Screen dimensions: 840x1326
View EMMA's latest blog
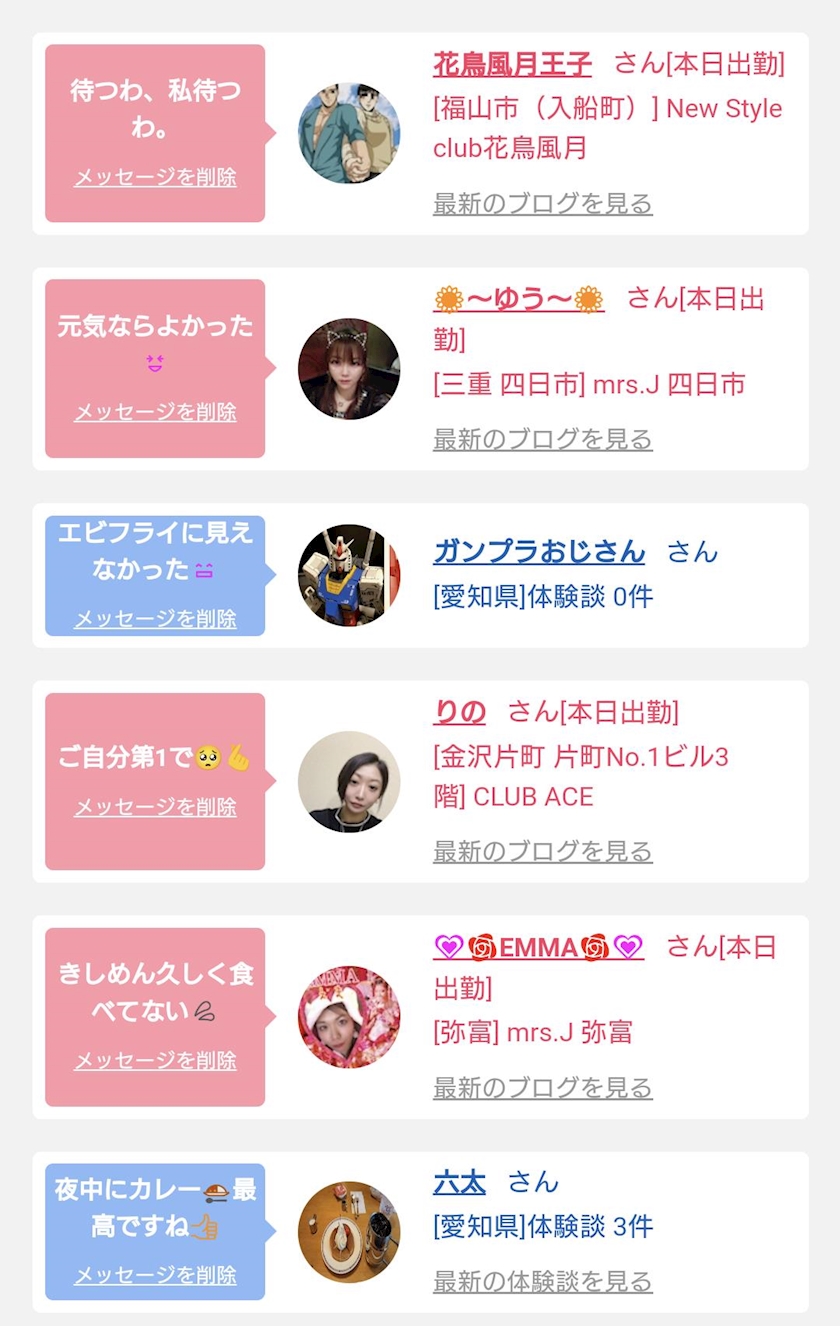[543, 1087]
